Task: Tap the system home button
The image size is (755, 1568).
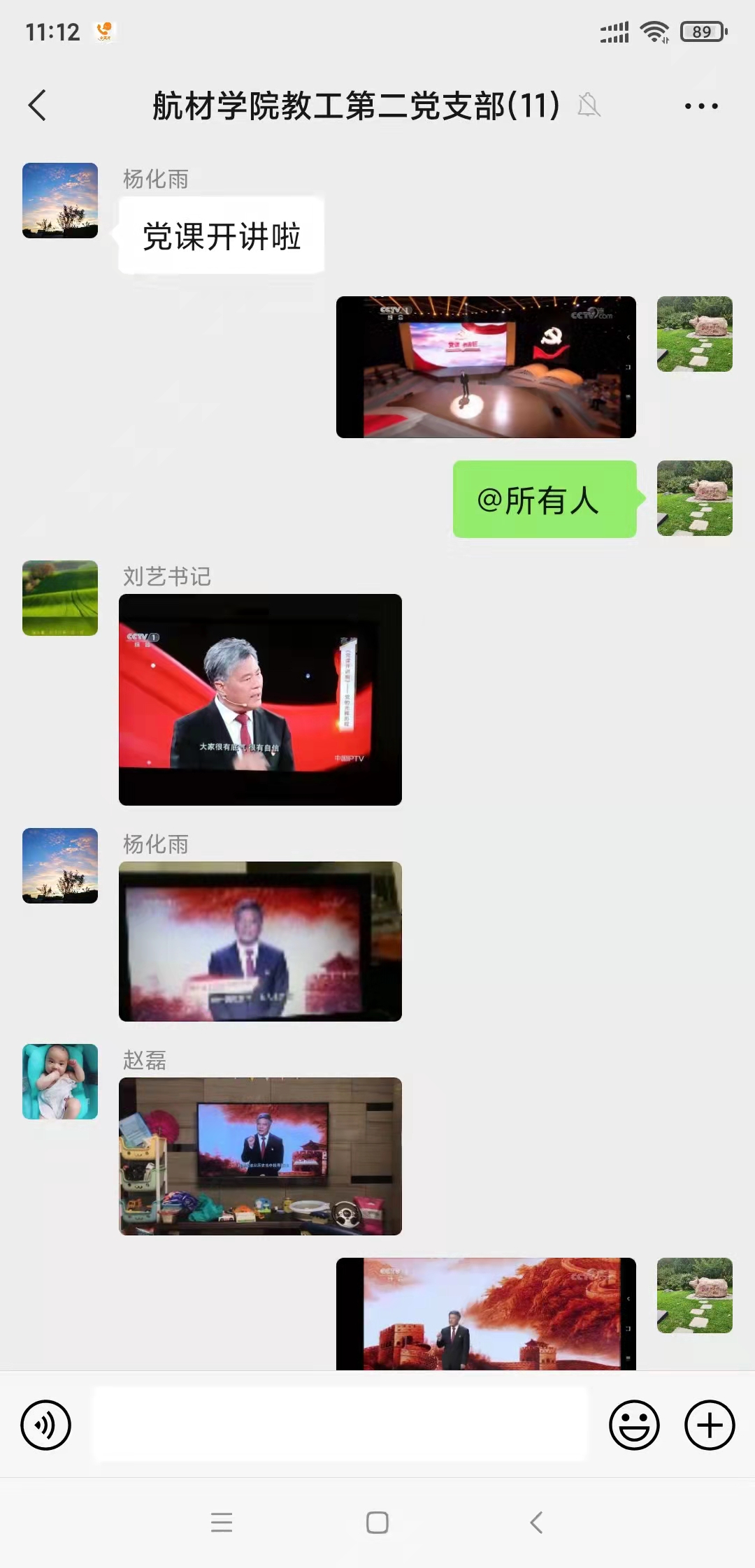Action: [x=377, y=1523]
